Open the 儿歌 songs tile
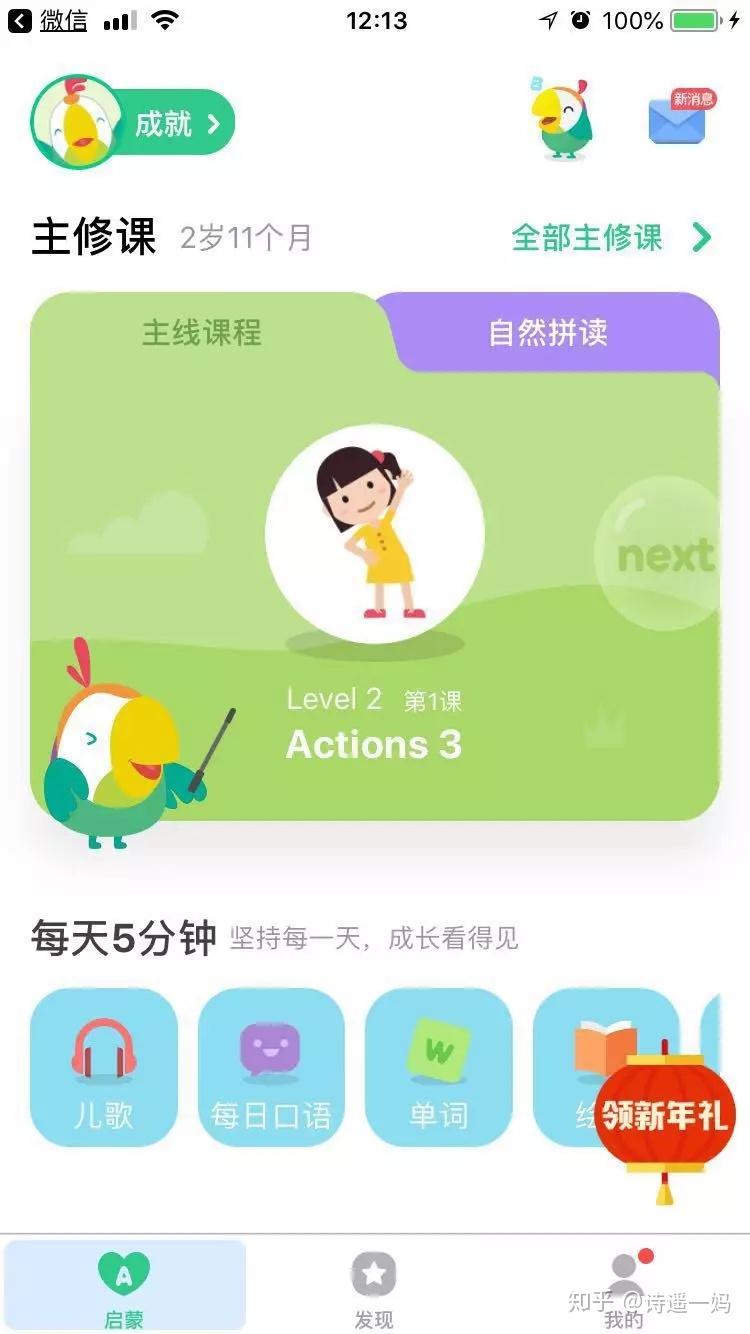This screenshot has width=750, height=1334. point(104,1066)
